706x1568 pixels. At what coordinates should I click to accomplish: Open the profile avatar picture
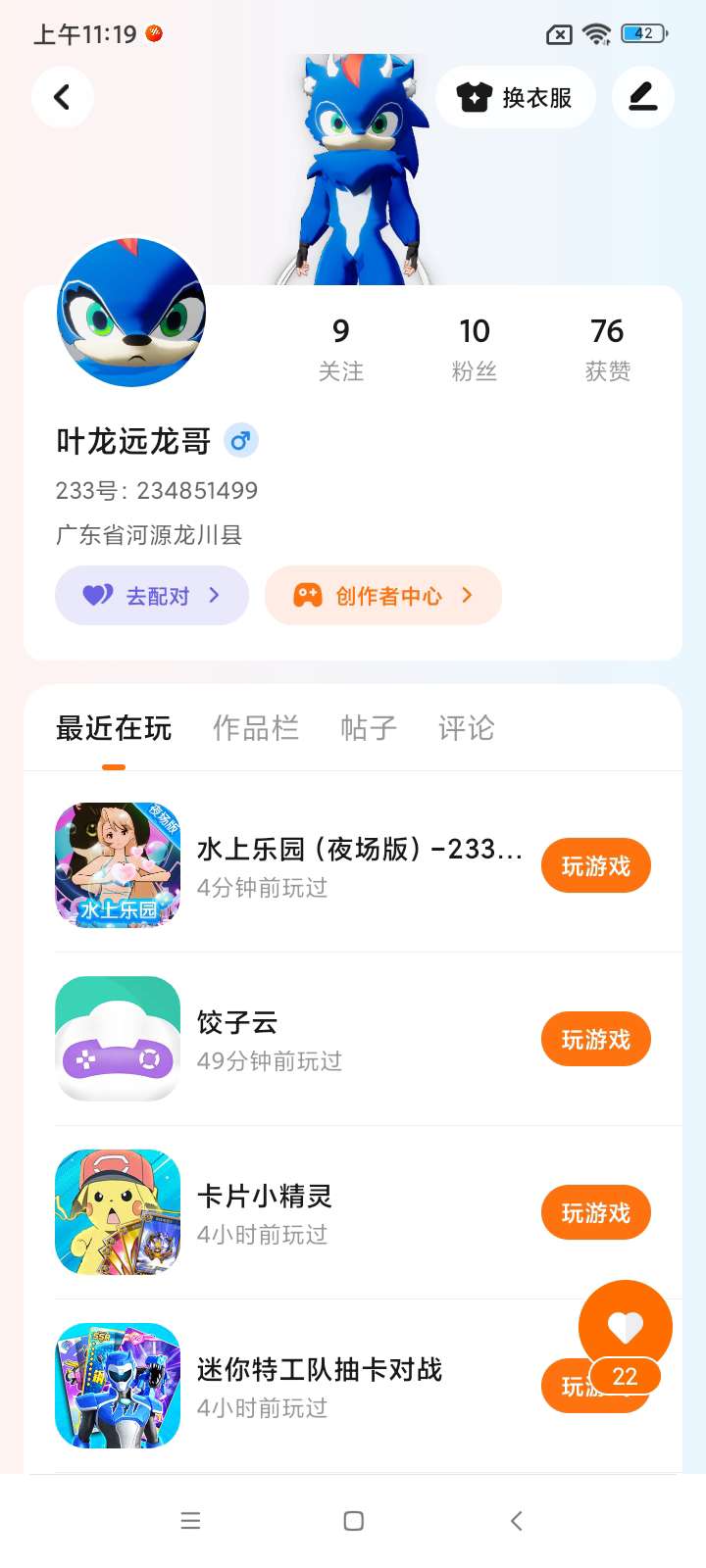(x=132, y=313)
